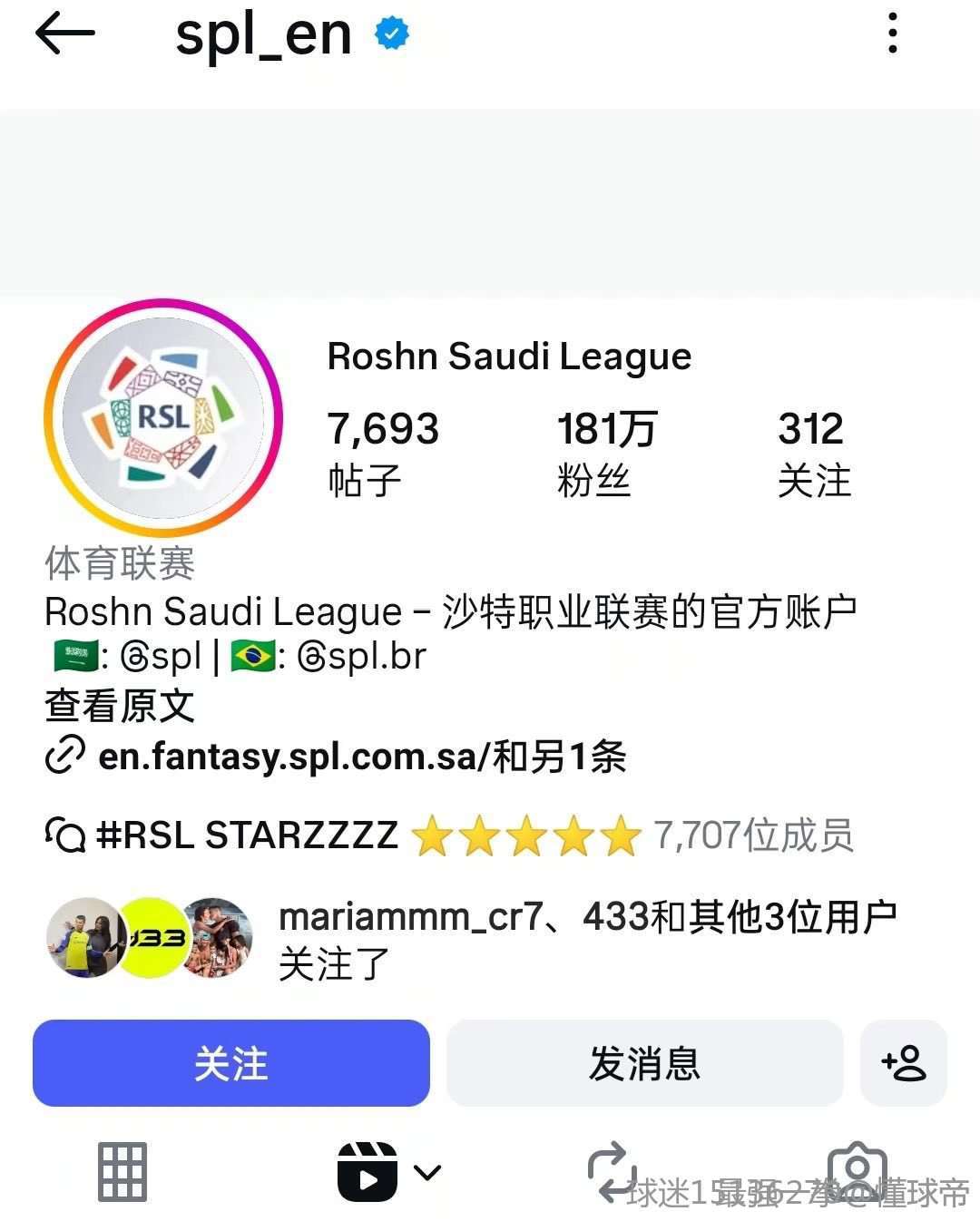
Task: Open the 181万 followers list
Action: click(x=606, y=453)
